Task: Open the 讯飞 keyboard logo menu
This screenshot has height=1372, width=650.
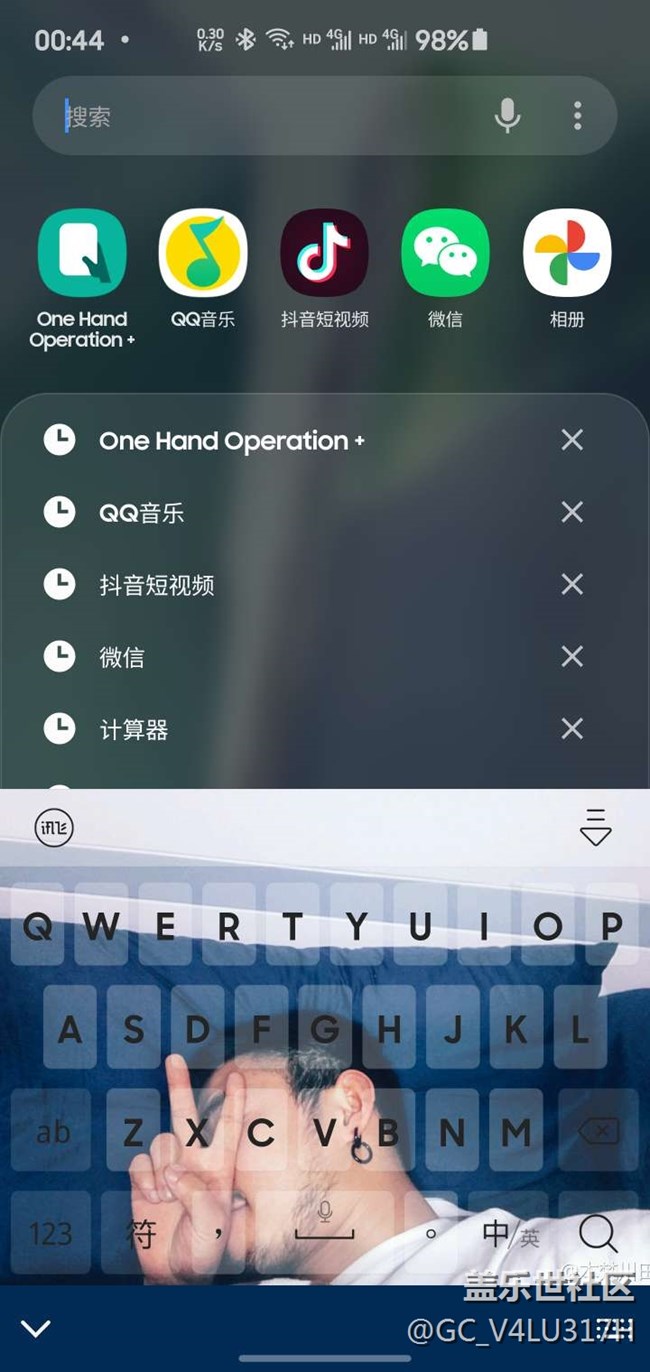Action: tap(54, 828)
